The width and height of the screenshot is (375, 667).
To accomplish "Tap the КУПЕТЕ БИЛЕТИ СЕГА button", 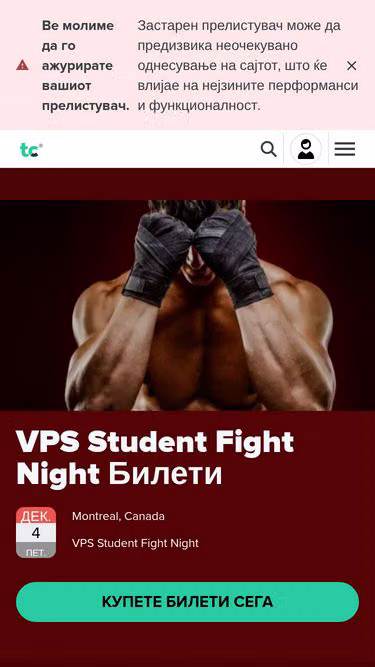I will 188,602.
